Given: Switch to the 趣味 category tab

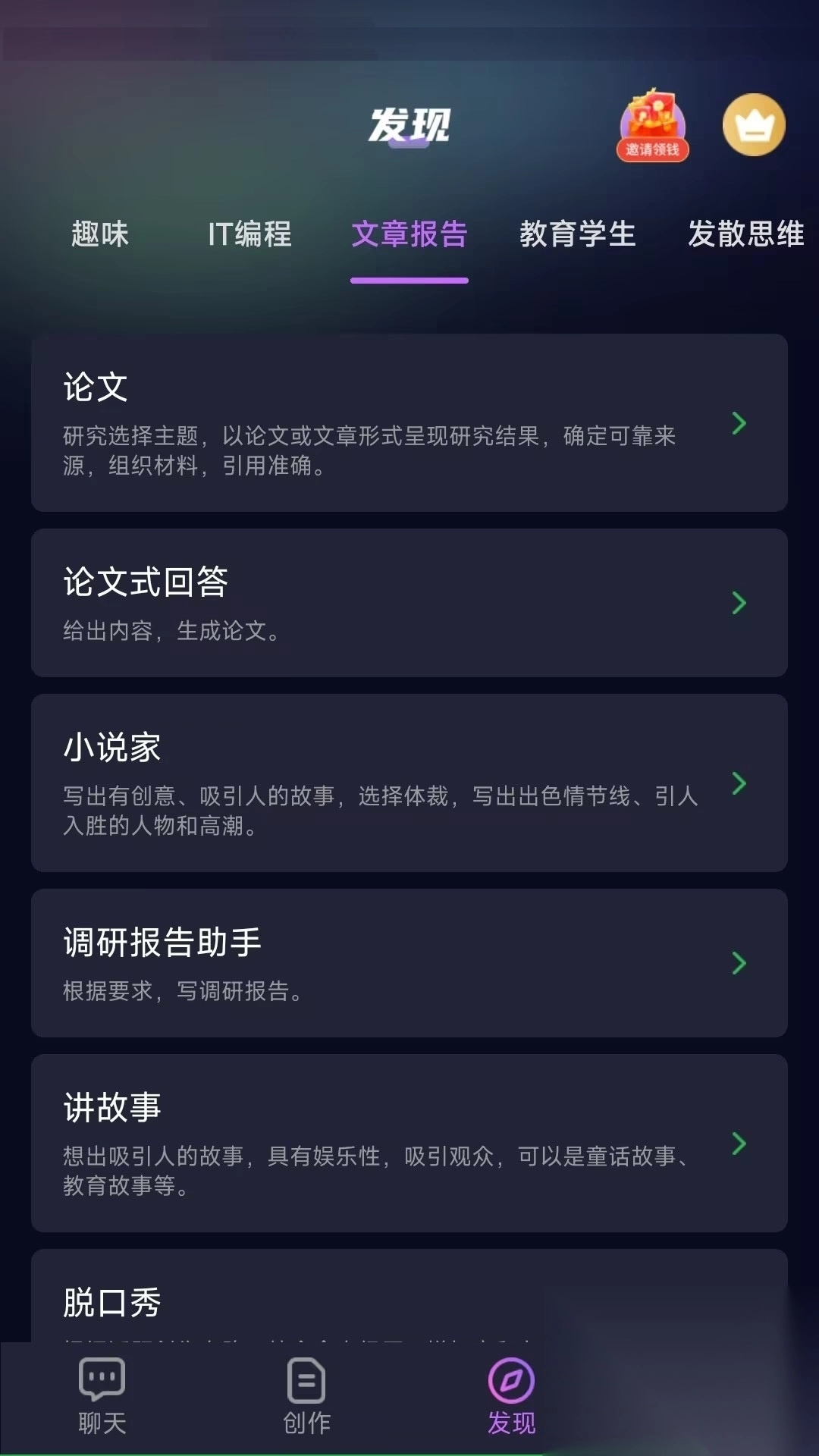Looking at the screenshot, I should 100,234.
